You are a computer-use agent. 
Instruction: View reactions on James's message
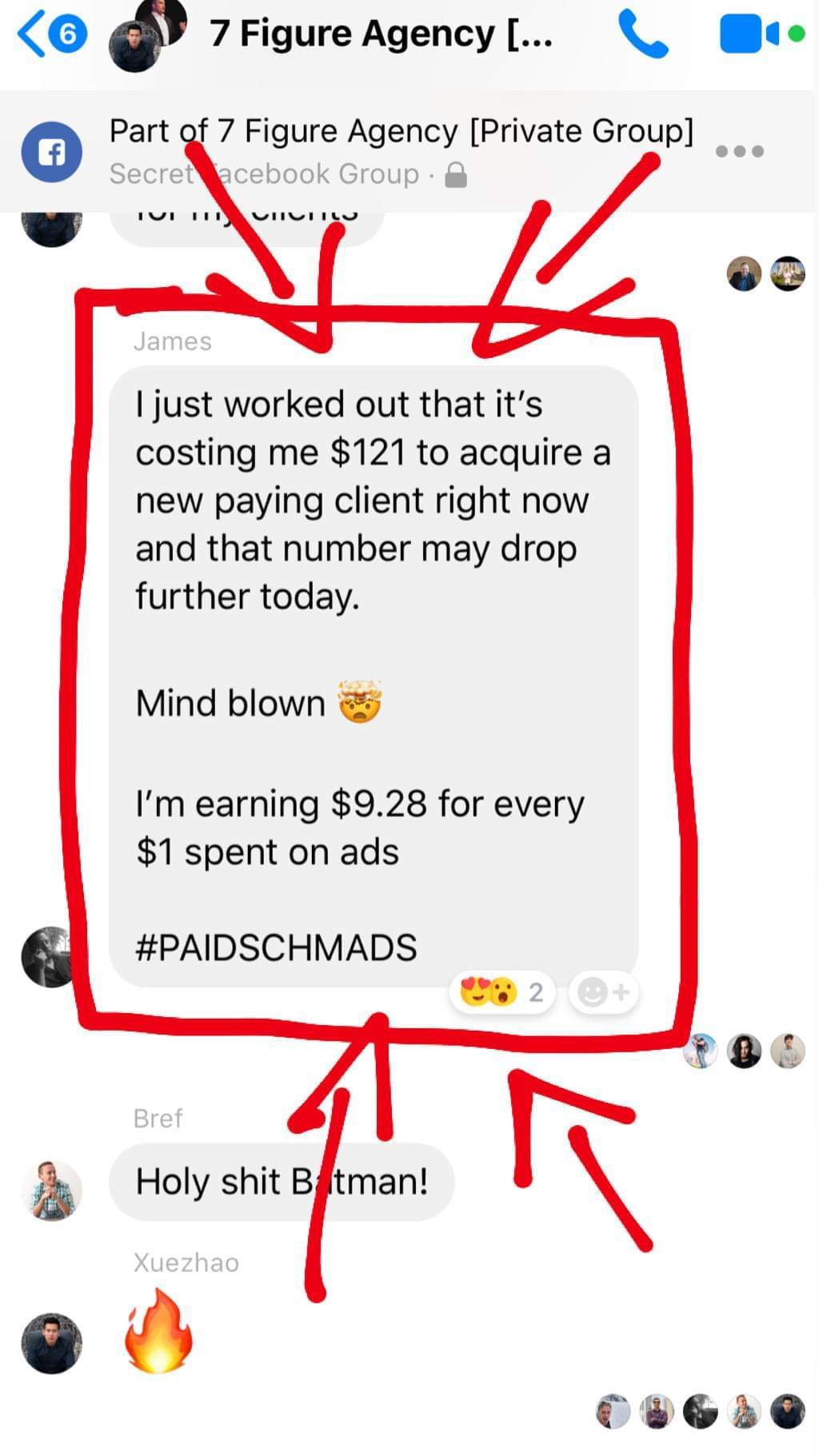coord(501,992)
